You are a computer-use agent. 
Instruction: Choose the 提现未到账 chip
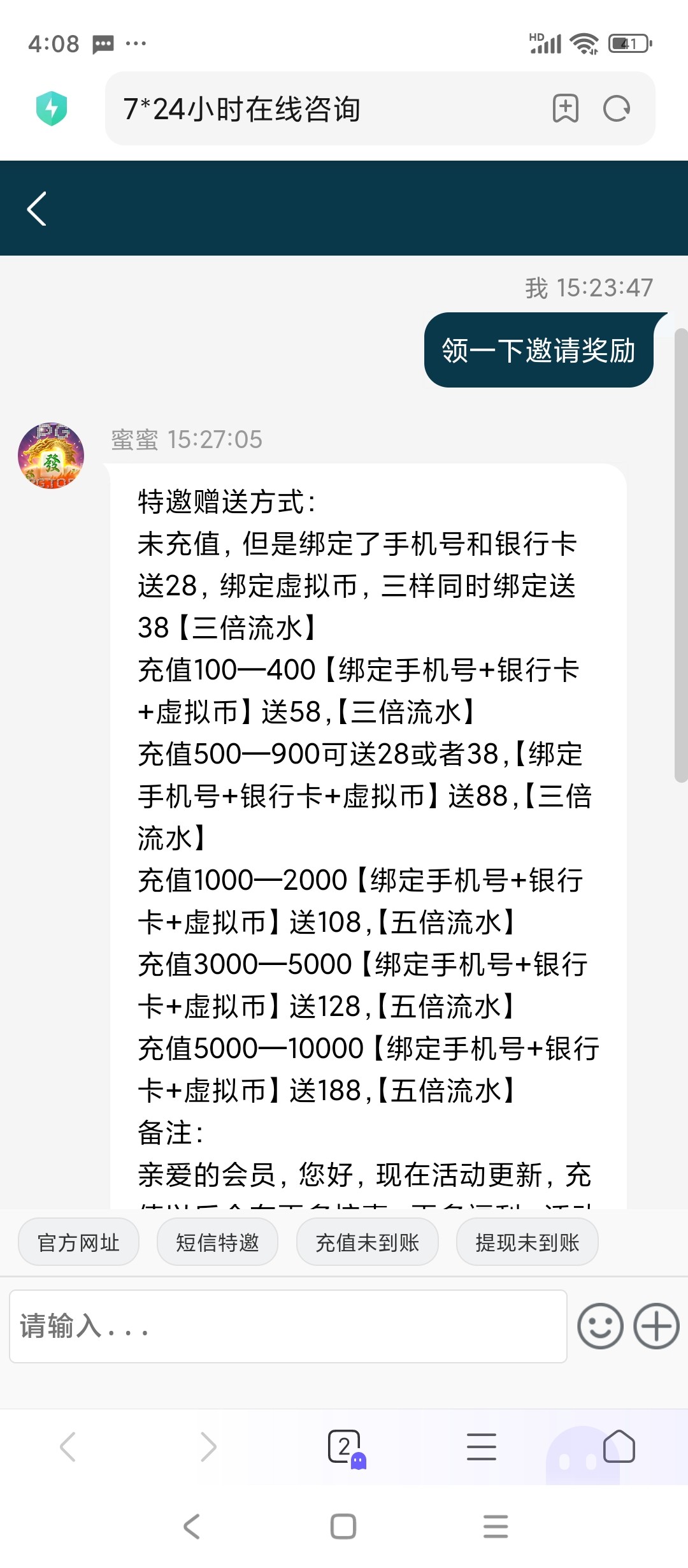coord(527,1242)
